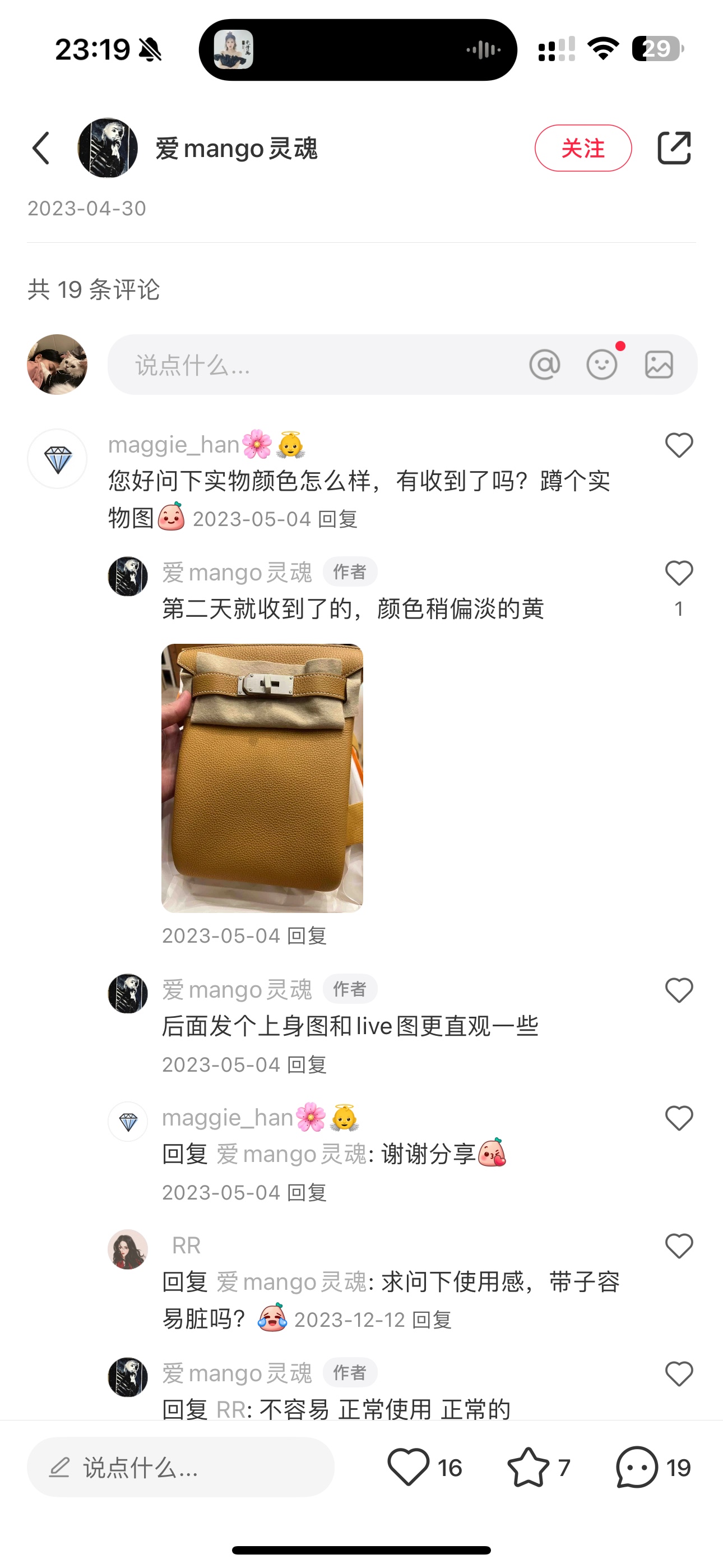Viewport: 723px width, 1568px height.
Task: View the bag photo in the author's reply
Action: click(x=262, y=778)
